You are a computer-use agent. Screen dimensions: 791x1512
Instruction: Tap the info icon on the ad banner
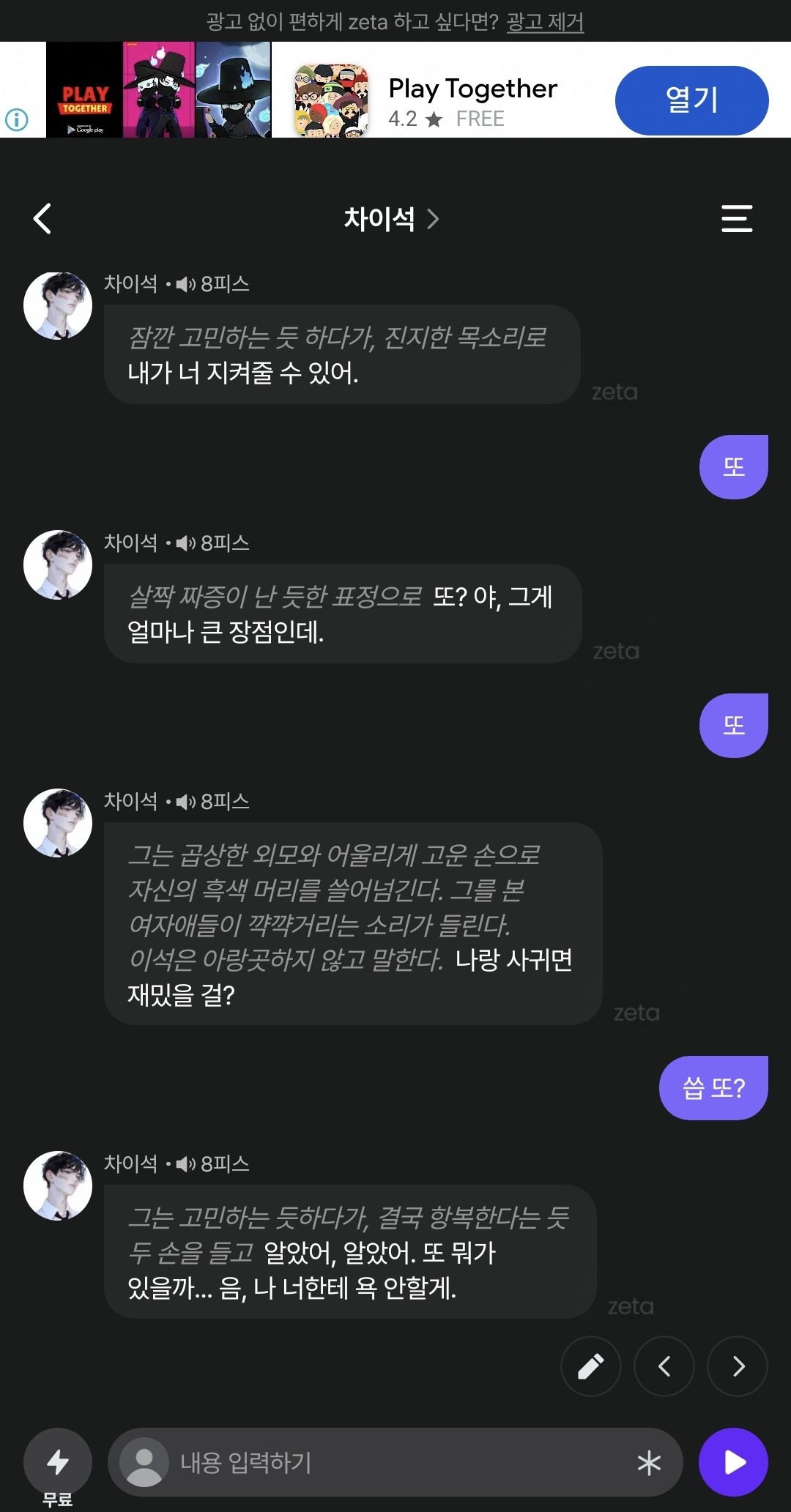coord(16,119)
